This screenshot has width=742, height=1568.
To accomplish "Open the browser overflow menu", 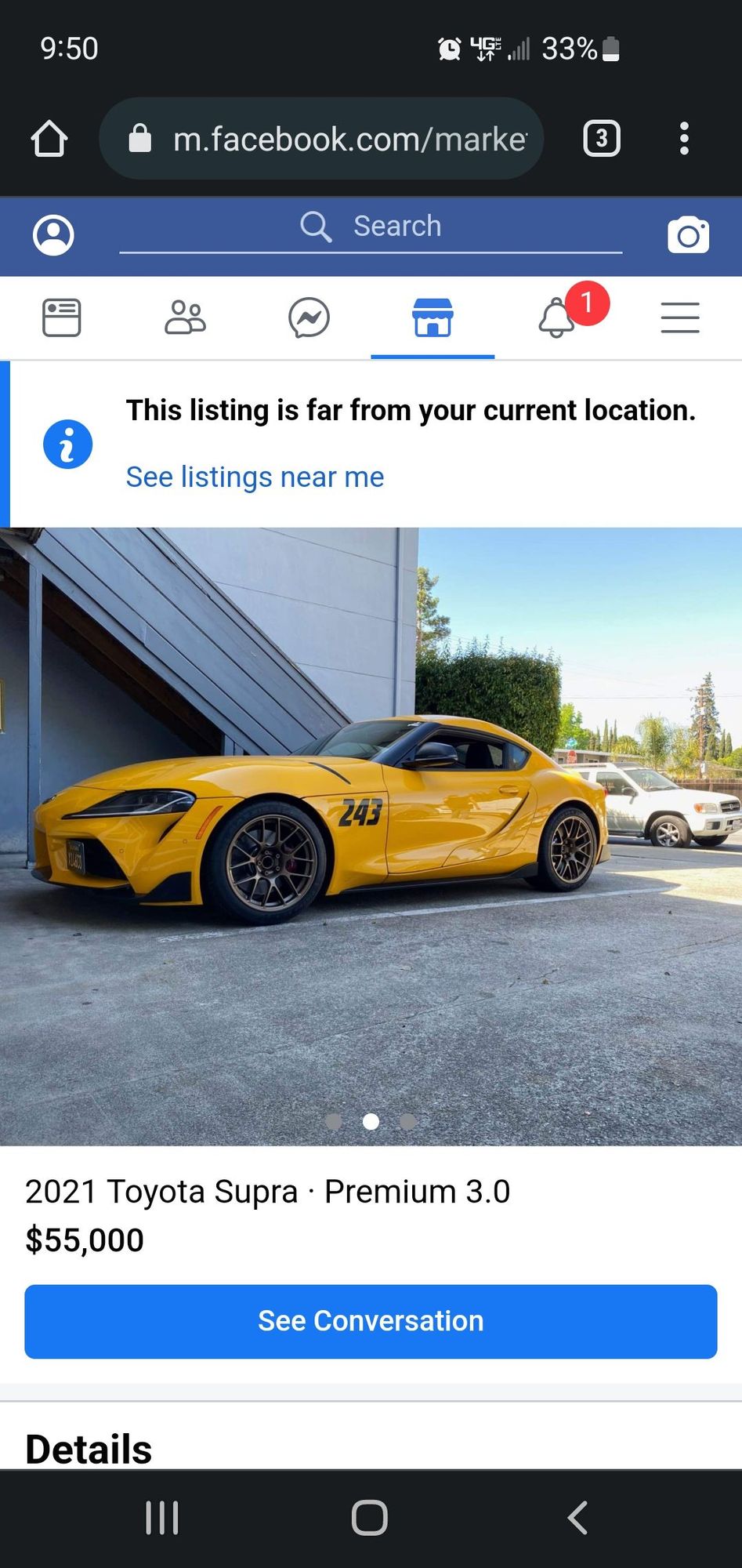I will [684, 140].
